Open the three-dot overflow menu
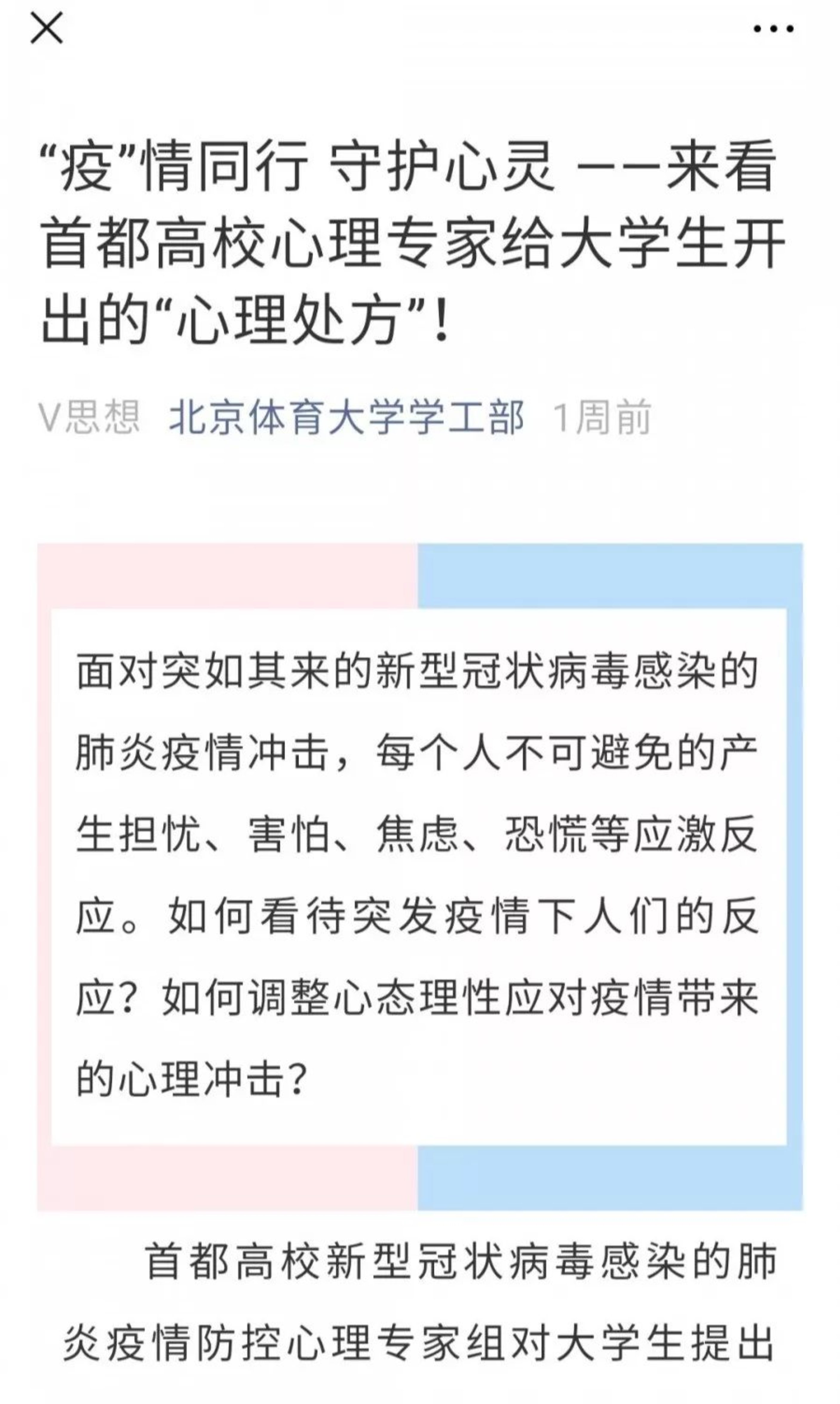Viewport: 840px width, 1404px height. [773, 29]
